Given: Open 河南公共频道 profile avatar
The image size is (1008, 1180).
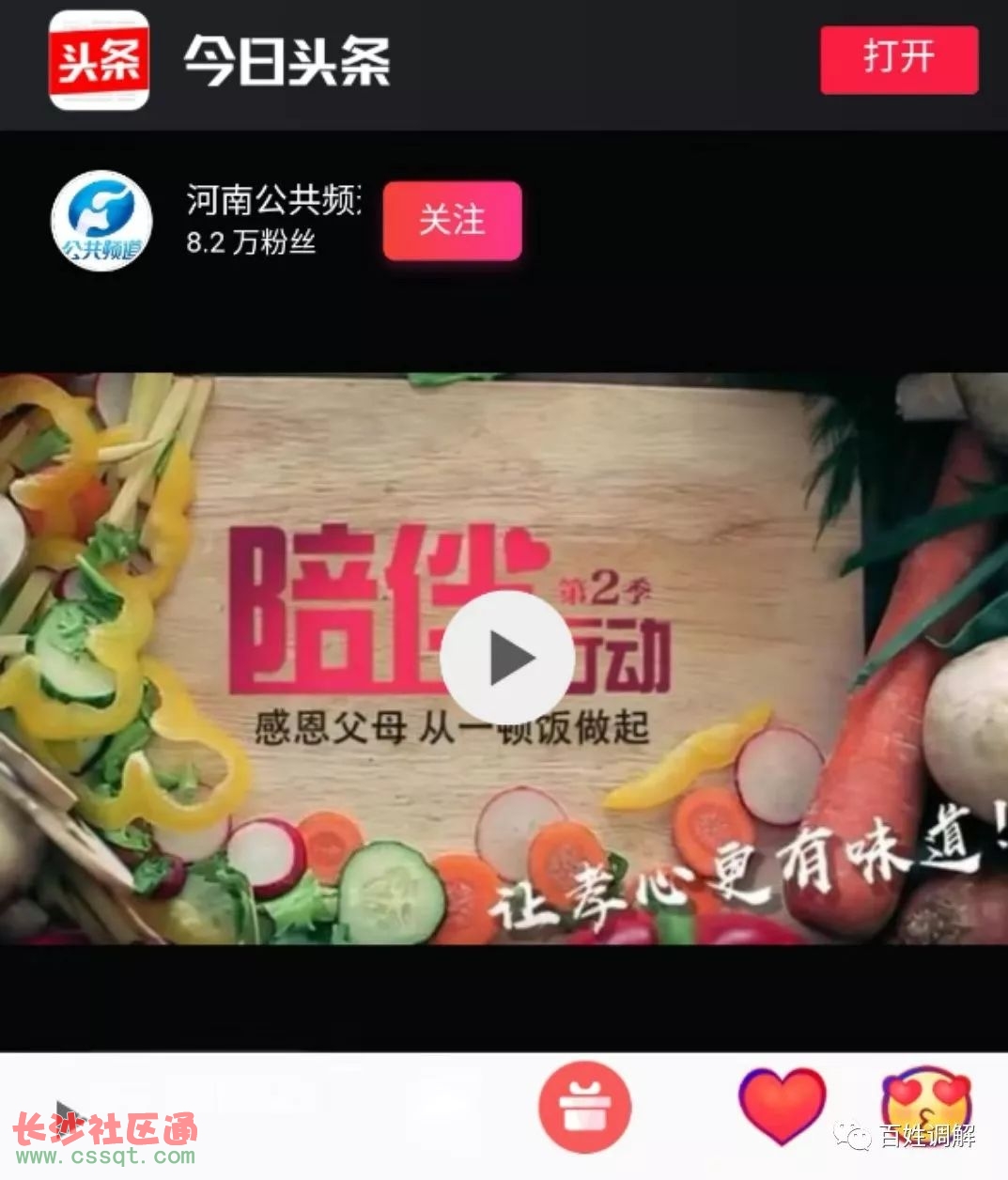Looking at the screenshot, I should [x=101, y=221].
